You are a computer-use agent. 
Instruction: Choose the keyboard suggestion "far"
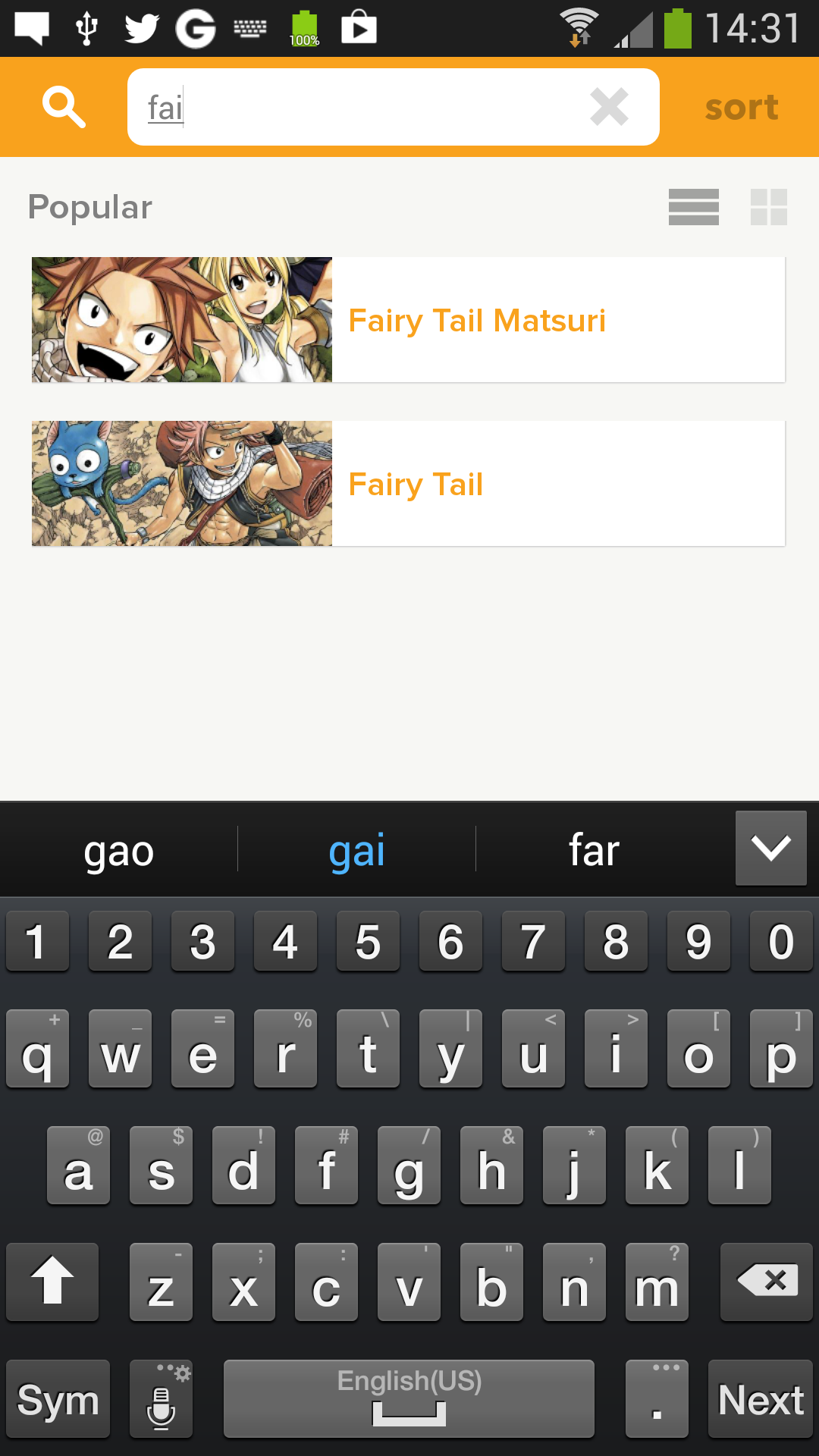coord(595,850)
